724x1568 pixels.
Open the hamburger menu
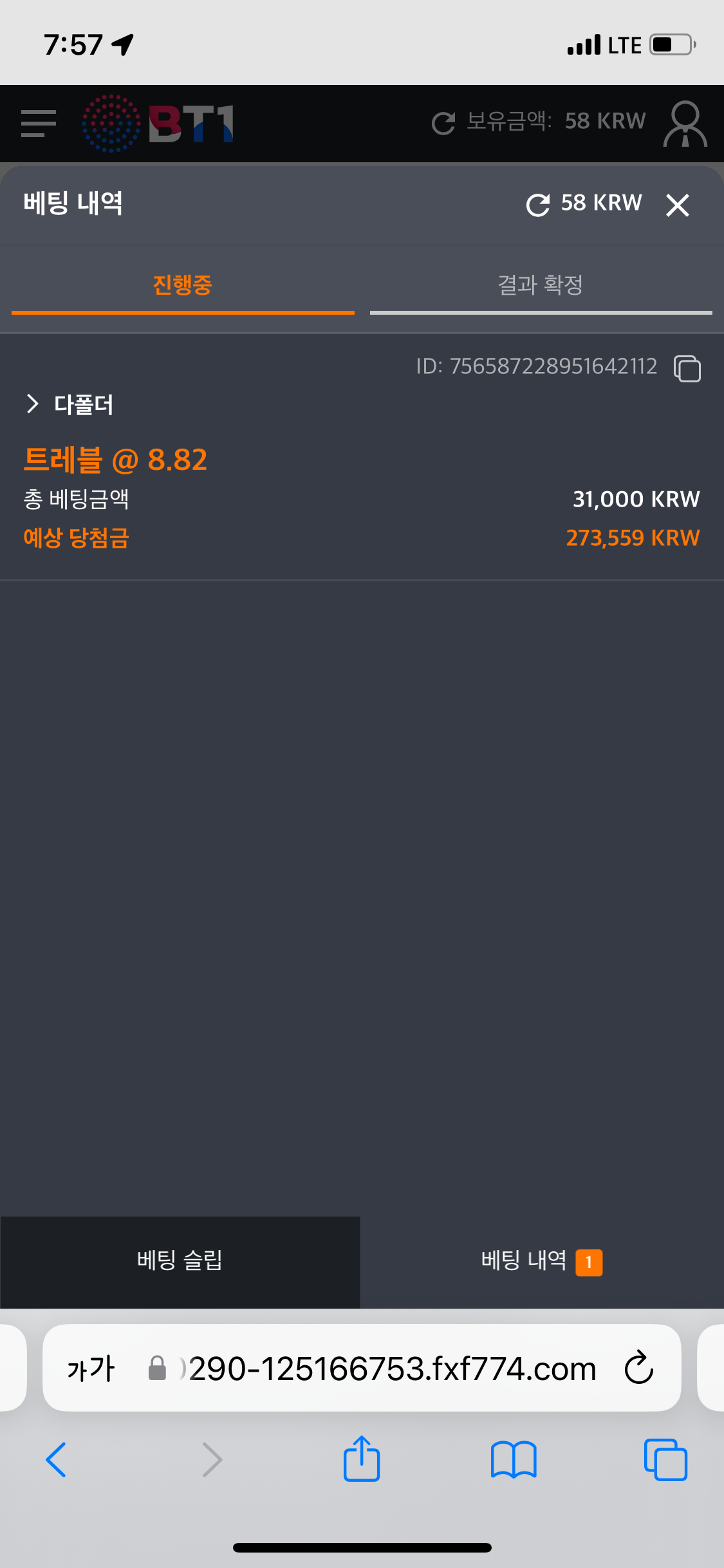pos(39,123)
